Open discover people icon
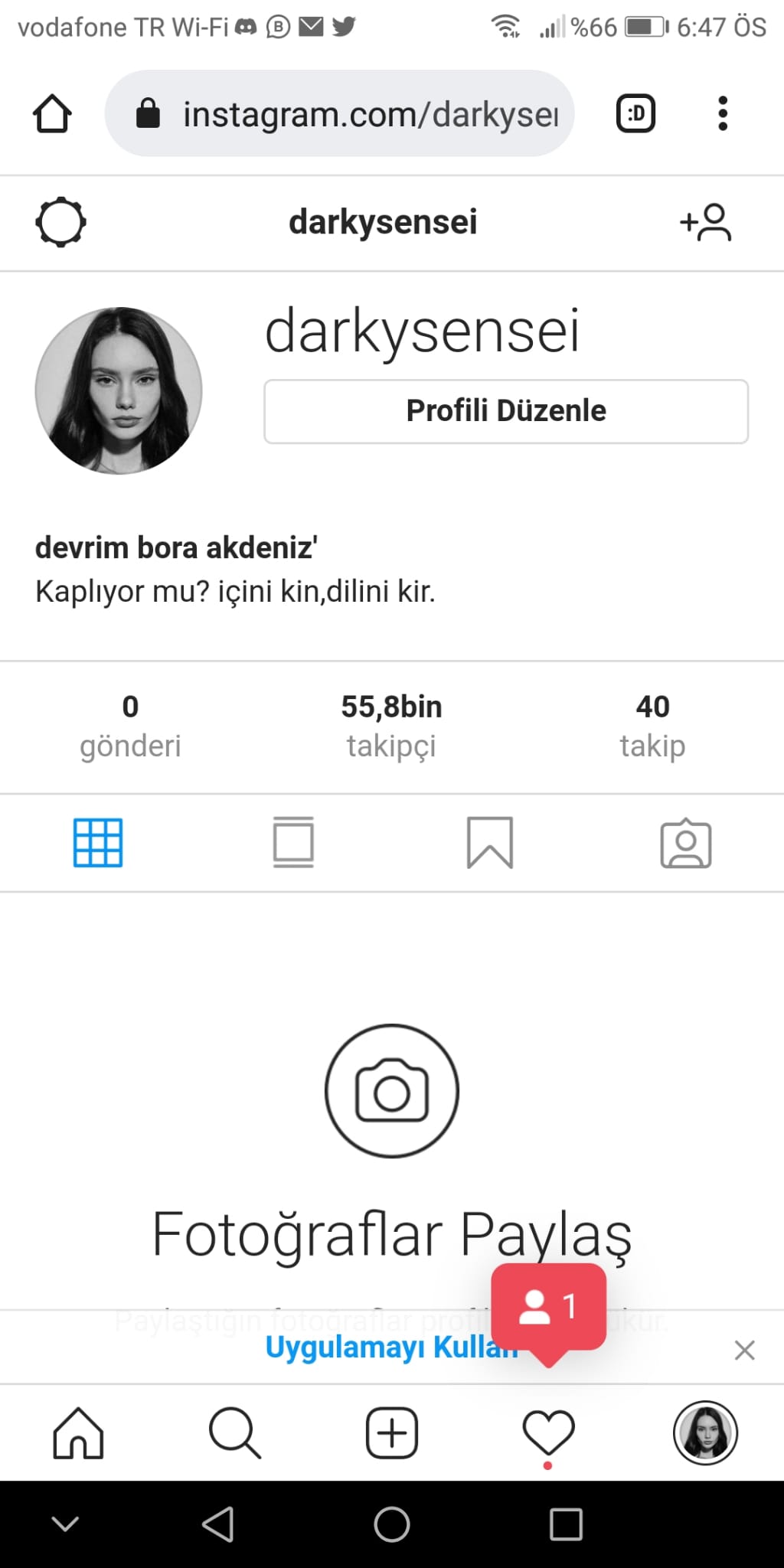This screenshot has height=1568, width=784. [x=706, y=222]
